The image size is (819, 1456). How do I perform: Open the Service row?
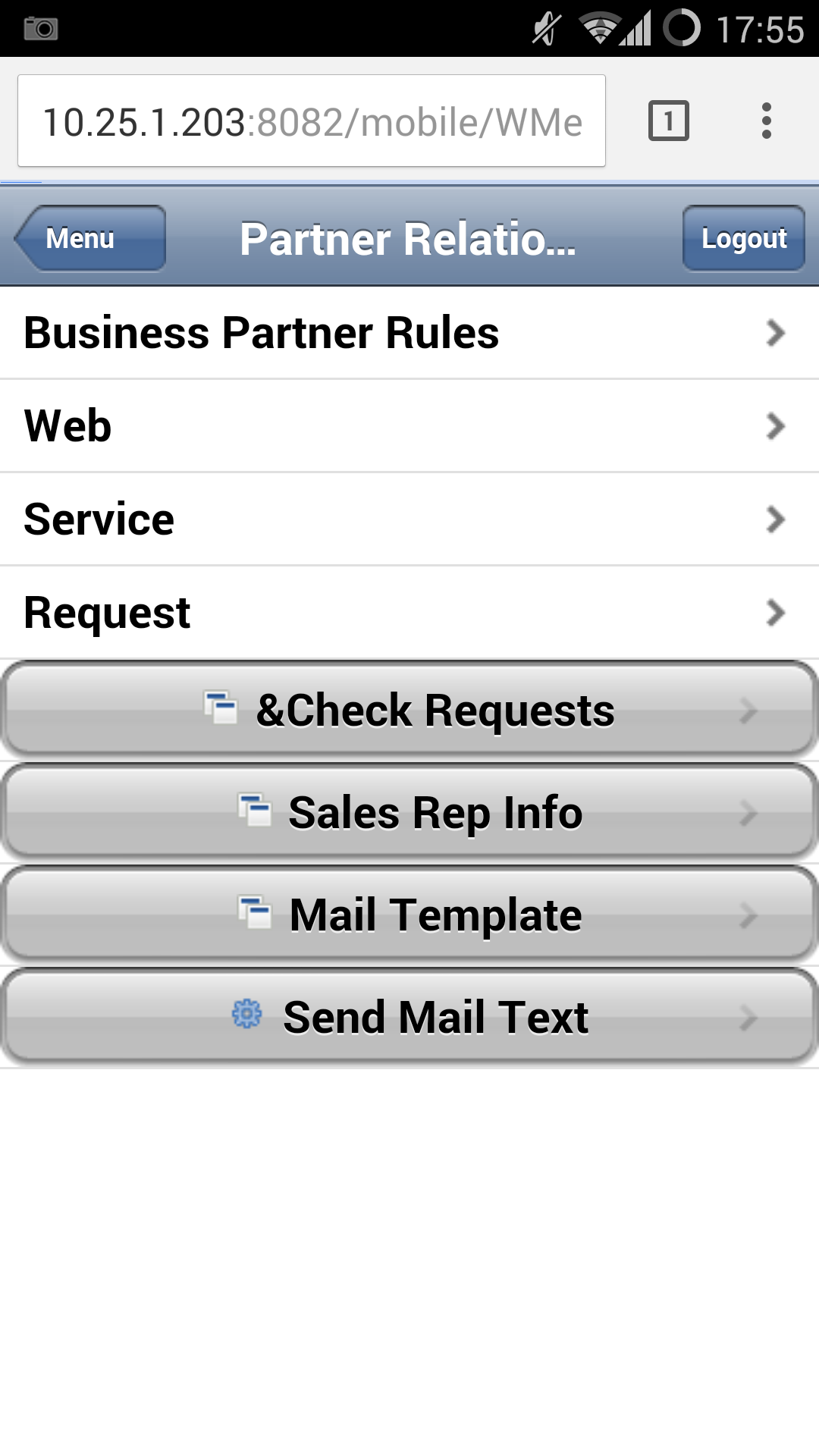pyautogui.click(x=409, y=519)
